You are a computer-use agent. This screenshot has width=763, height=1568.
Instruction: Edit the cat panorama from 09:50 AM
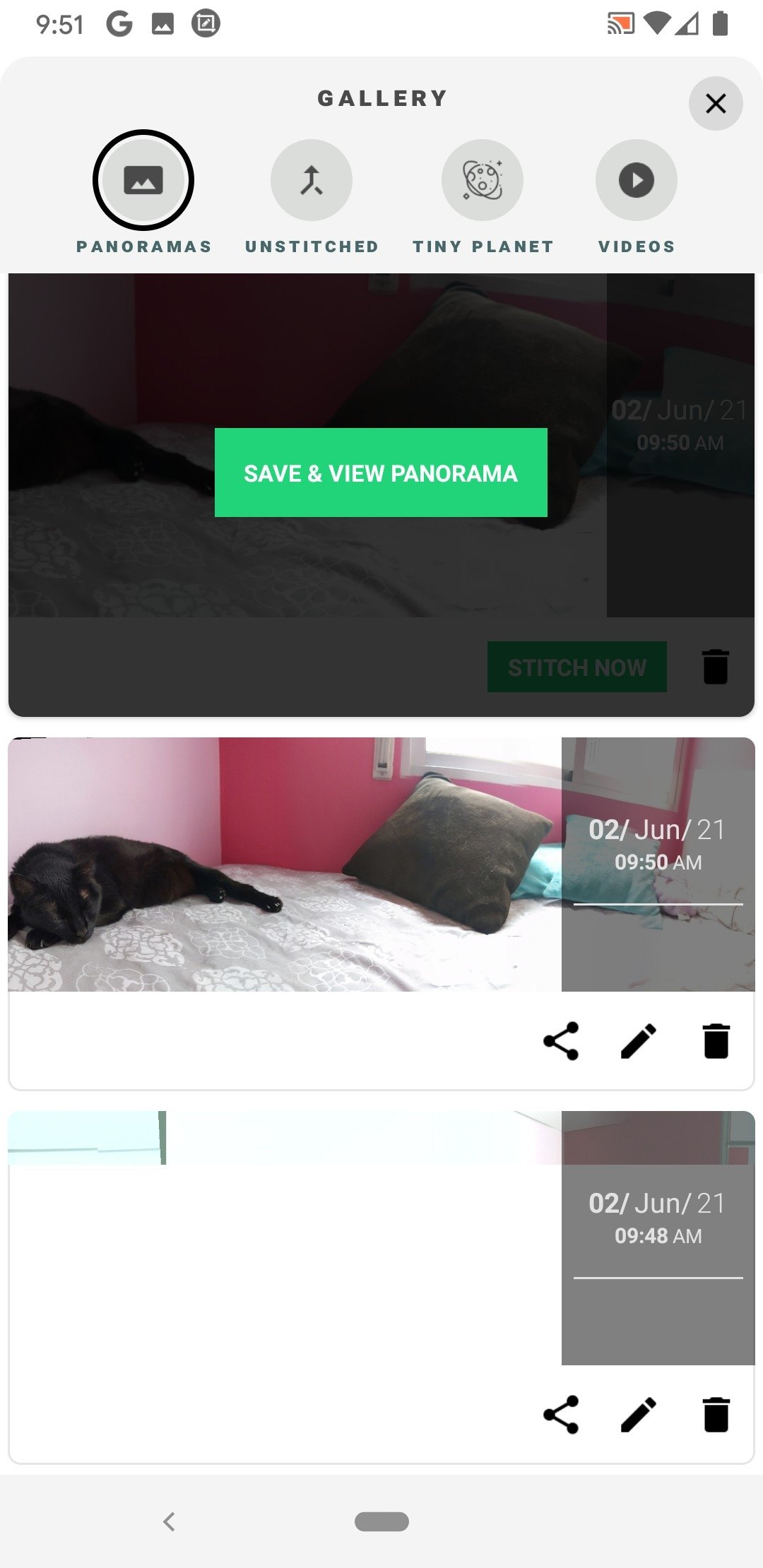[x=639, y=1041]
